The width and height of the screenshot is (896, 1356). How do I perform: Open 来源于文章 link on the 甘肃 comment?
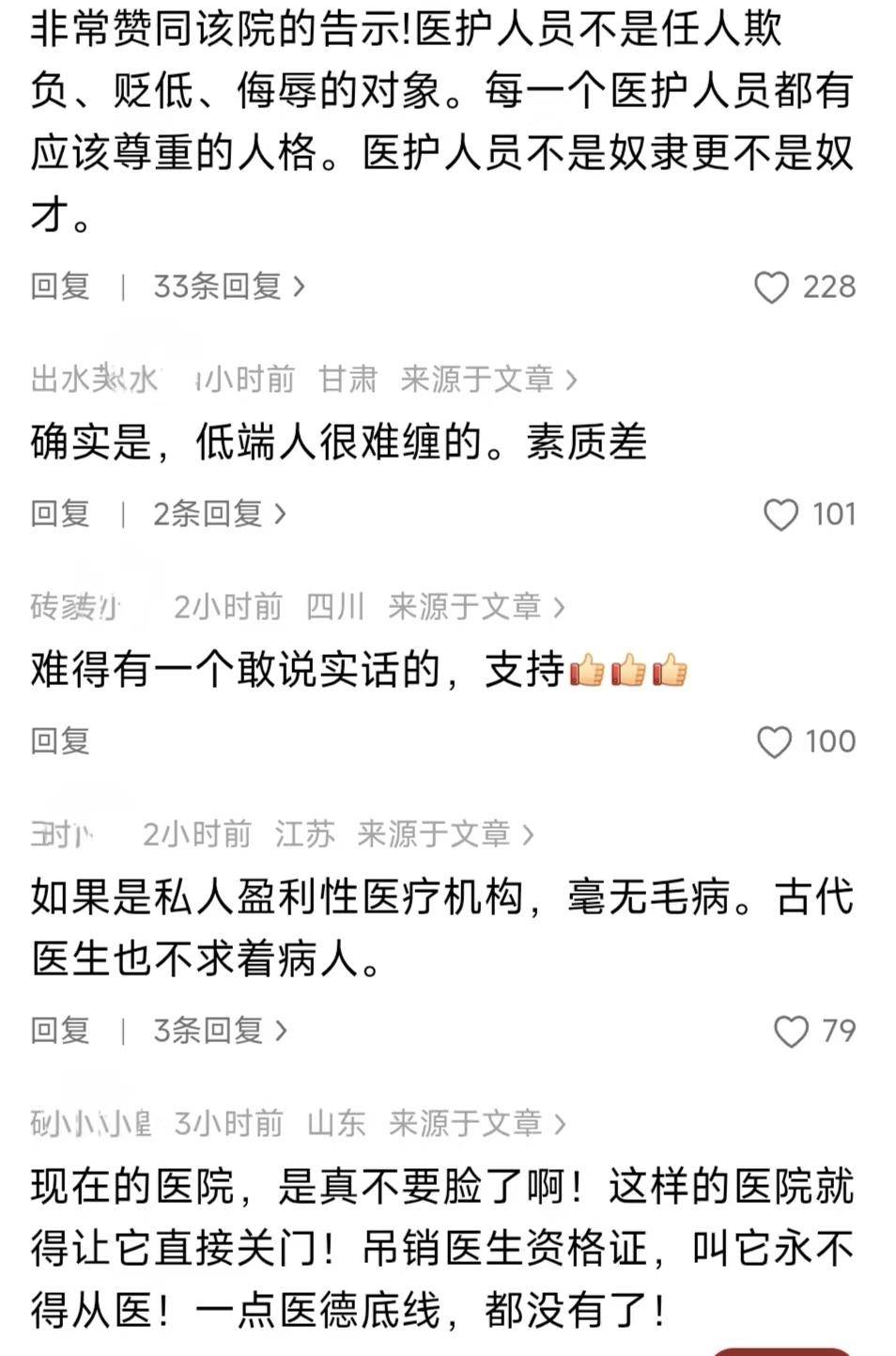tap(487, 380)
